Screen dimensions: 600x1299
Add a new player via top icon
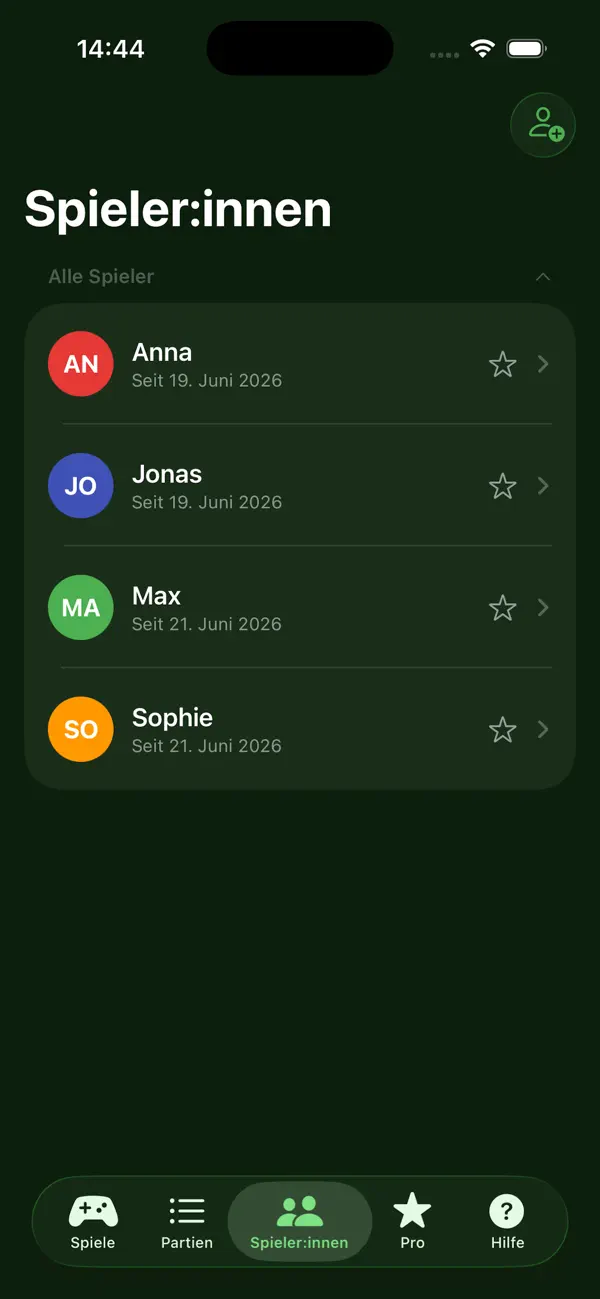543,125
